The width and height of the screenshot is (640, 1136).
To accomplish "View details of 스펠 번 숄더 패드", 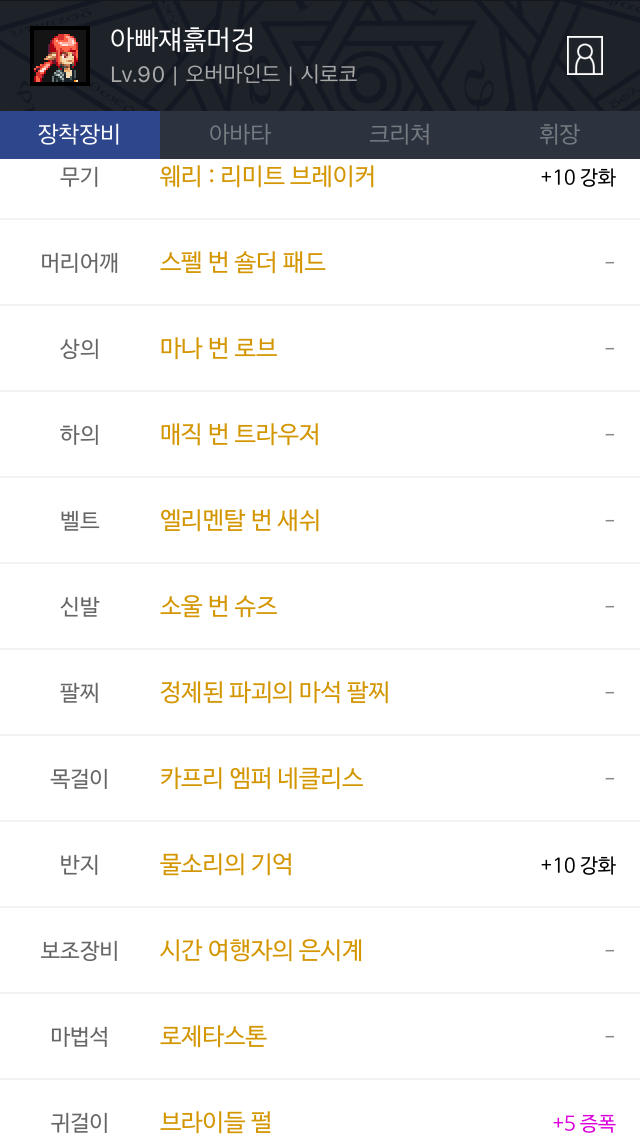I will [x=242, y=263].
